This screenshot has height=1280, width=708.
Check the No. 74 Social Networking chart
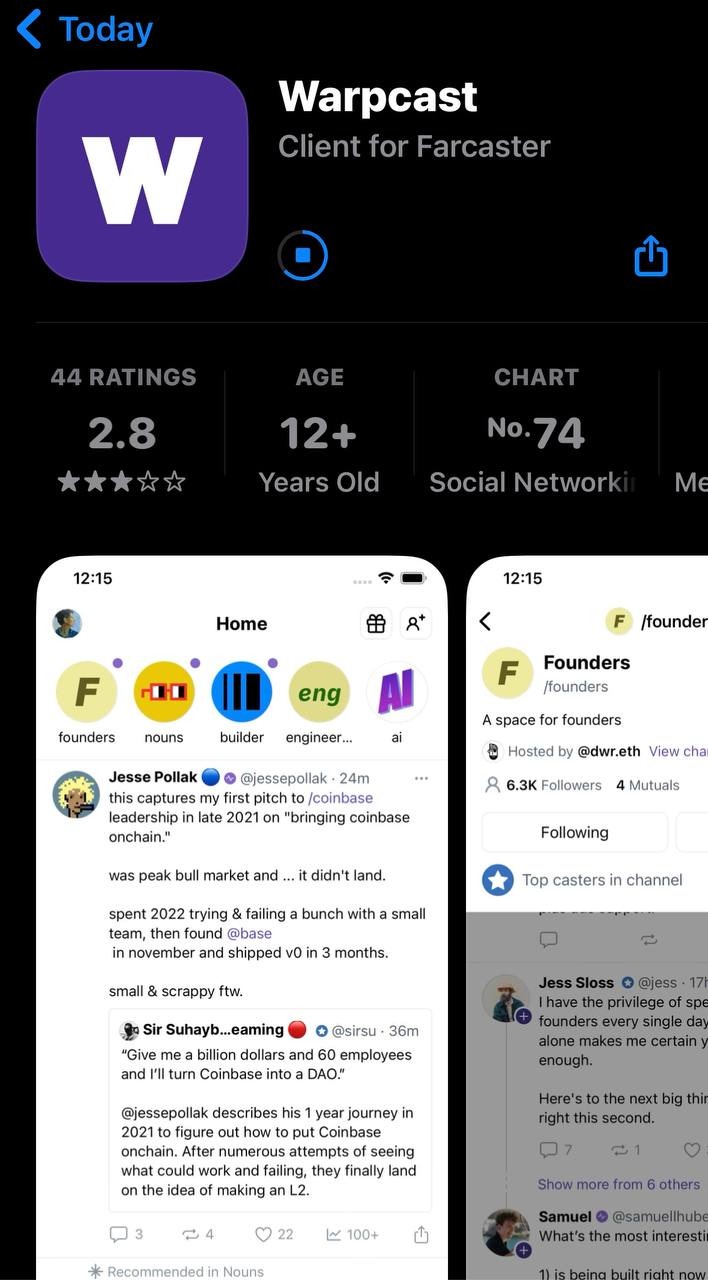[x=536, y=432]
